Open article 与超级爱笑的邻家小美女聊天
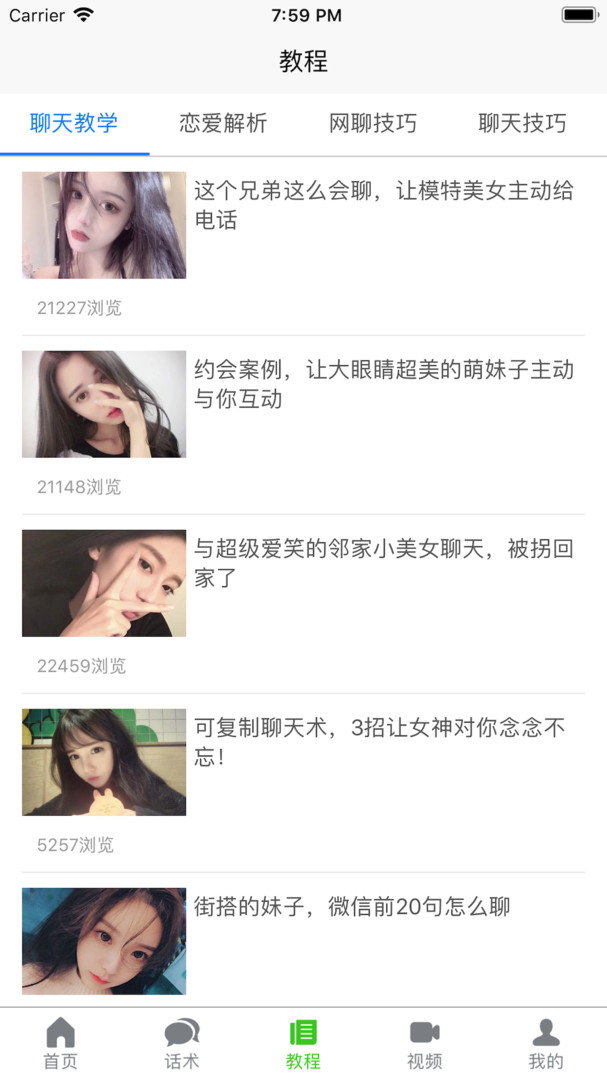This screenshot has width=607, height=1080. 303,604
